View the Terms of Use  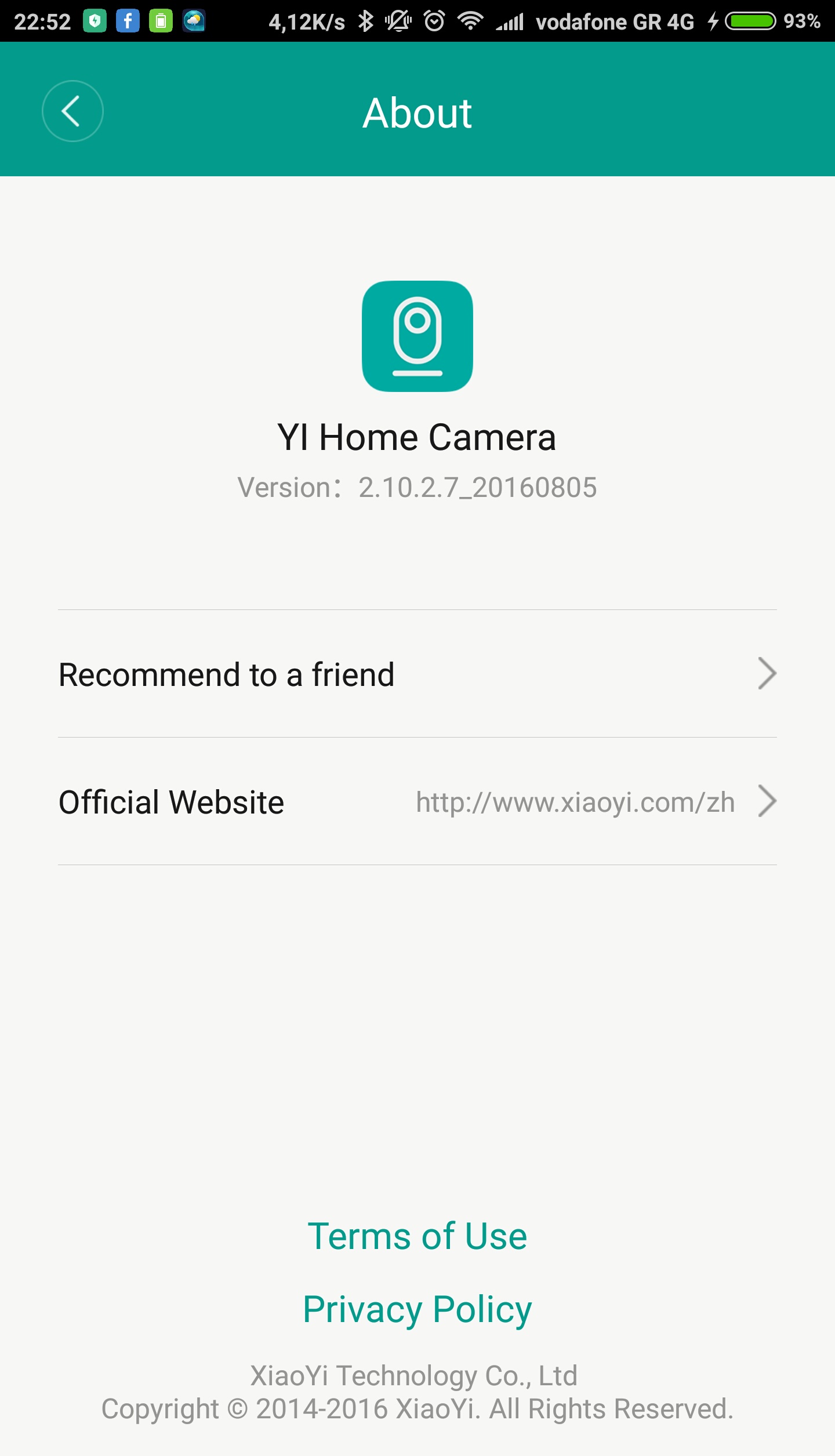417,1236
